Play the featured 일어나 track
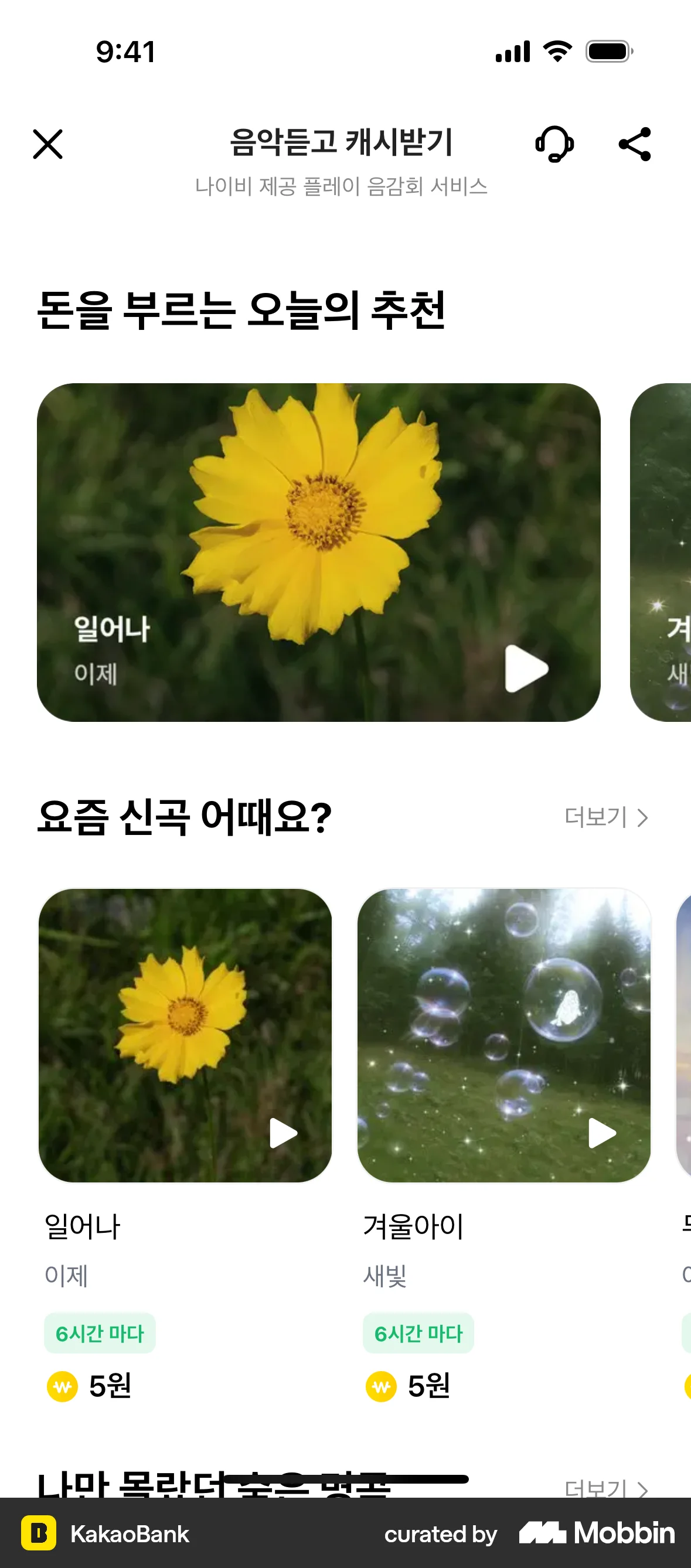691x1568 pixels. coord(527,669)
